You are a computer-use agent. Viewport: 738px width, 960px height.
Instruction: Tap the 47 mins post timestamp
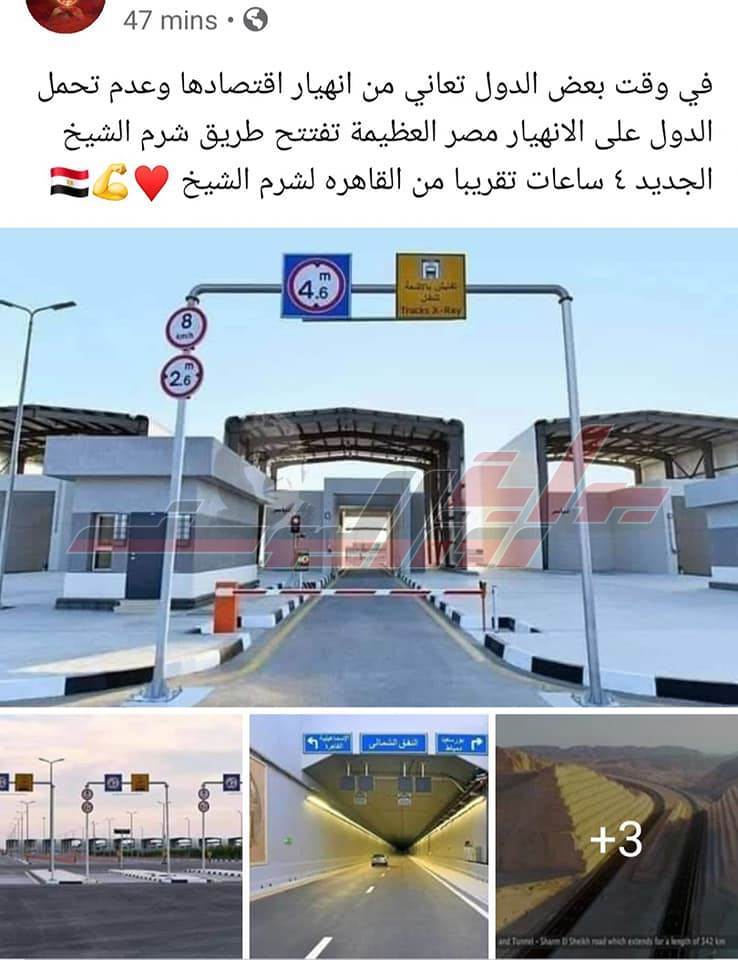coord(170,20)
